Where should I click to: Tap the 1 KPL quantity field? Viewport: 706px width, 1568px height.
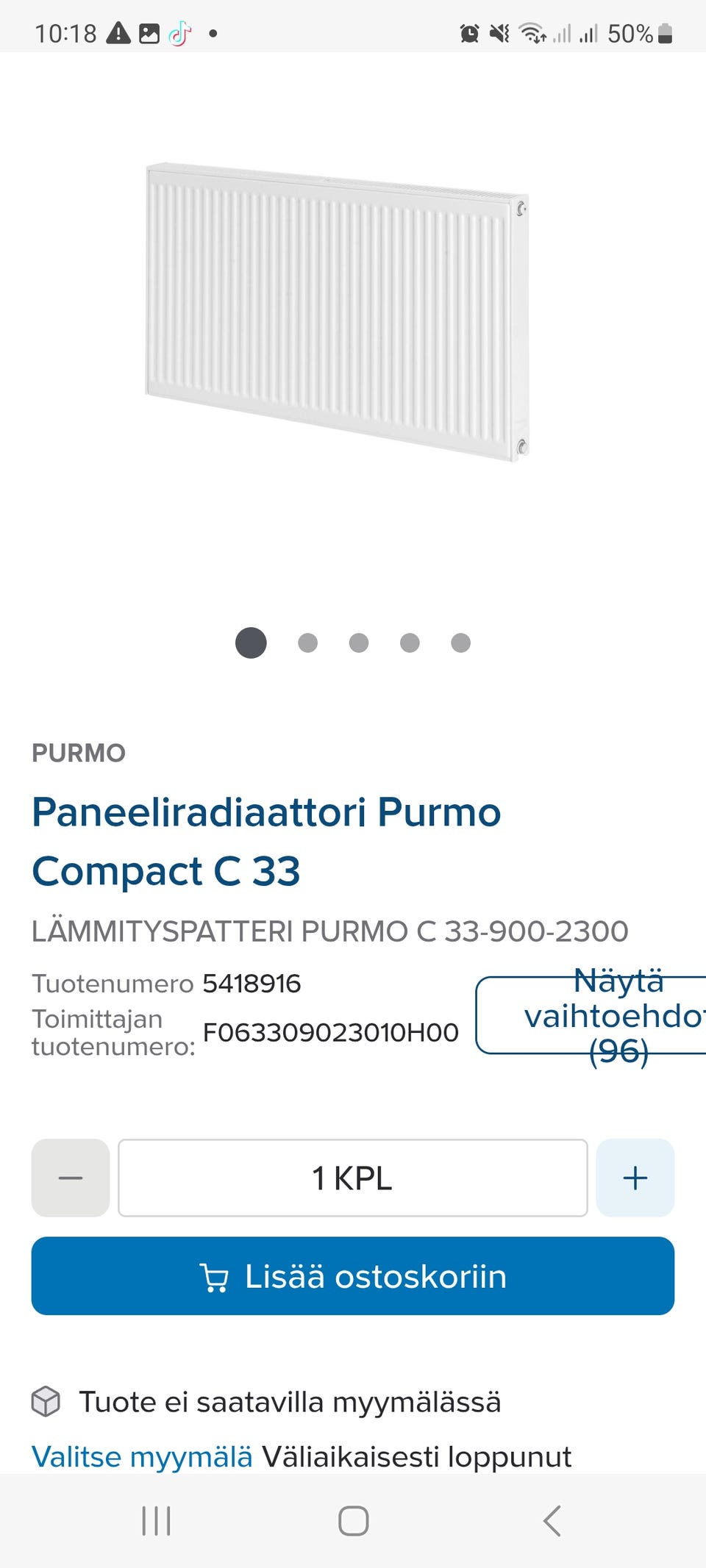tap(353, 1178)
